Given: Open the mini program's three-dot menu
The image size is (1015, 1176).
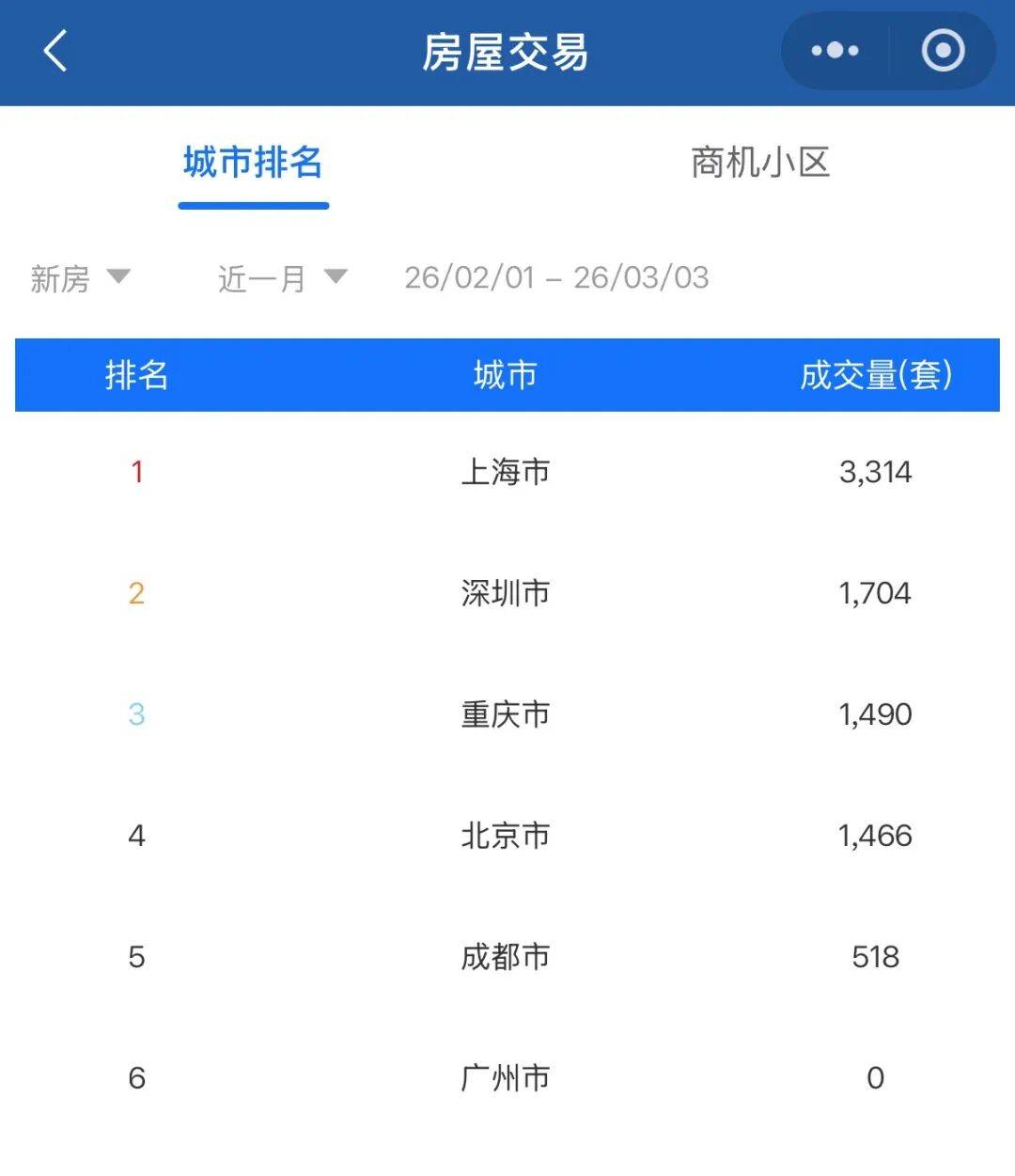Looking at the screenshot, I should [835, 51].
